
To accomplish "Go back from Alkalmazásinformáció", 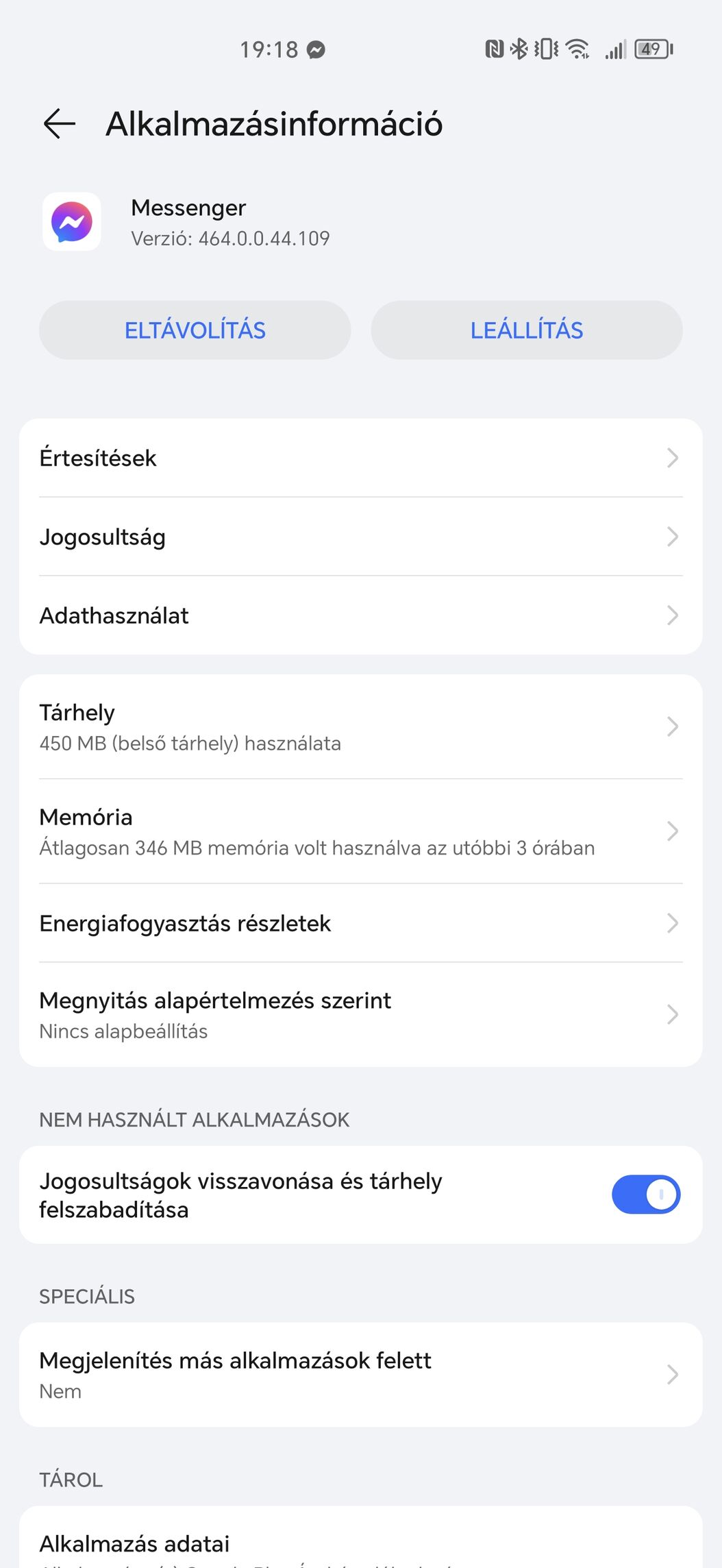I will (x=60, y=124).
